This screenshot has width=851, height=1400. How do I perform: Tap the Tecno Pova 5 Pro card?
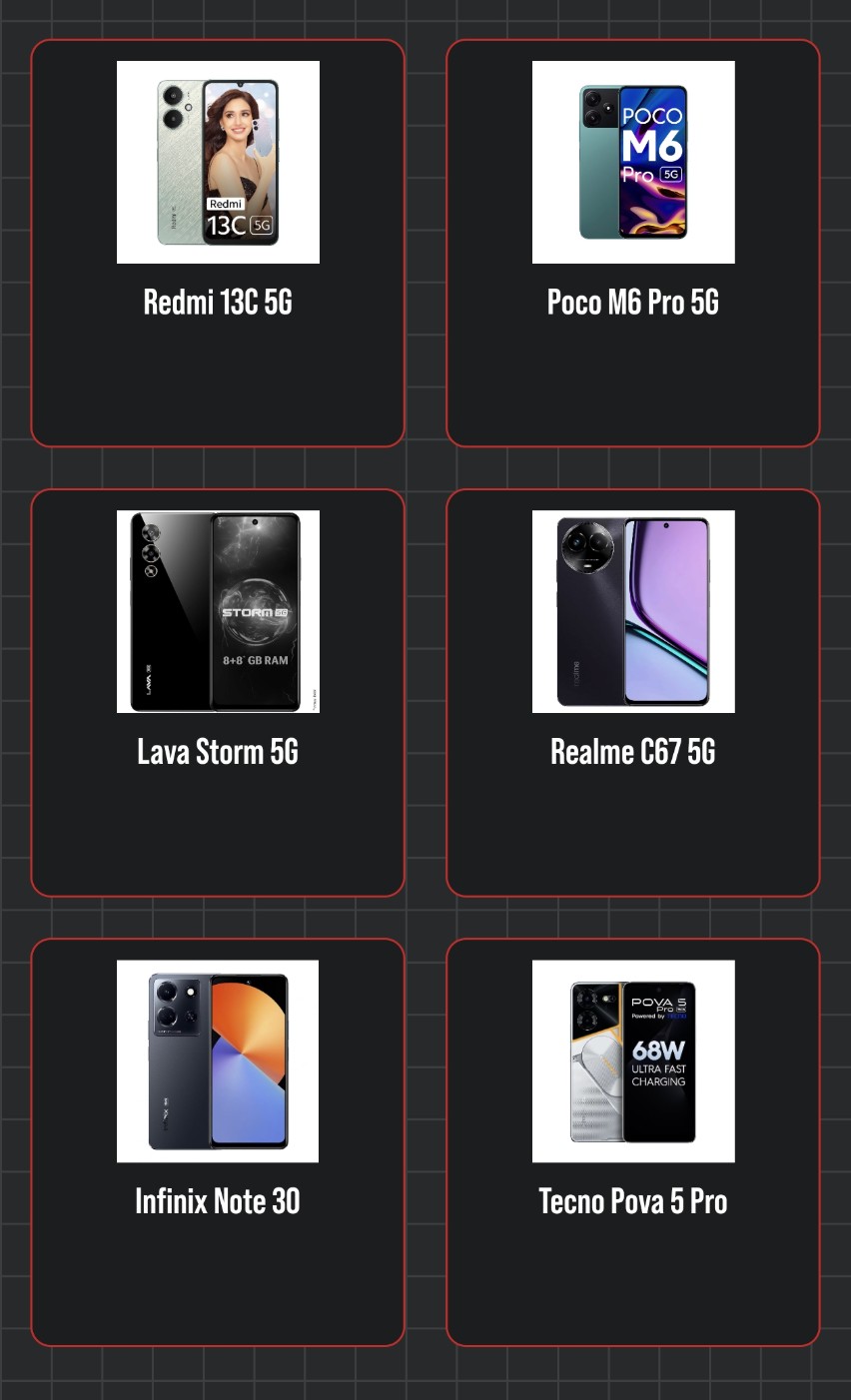[633, 1142]
